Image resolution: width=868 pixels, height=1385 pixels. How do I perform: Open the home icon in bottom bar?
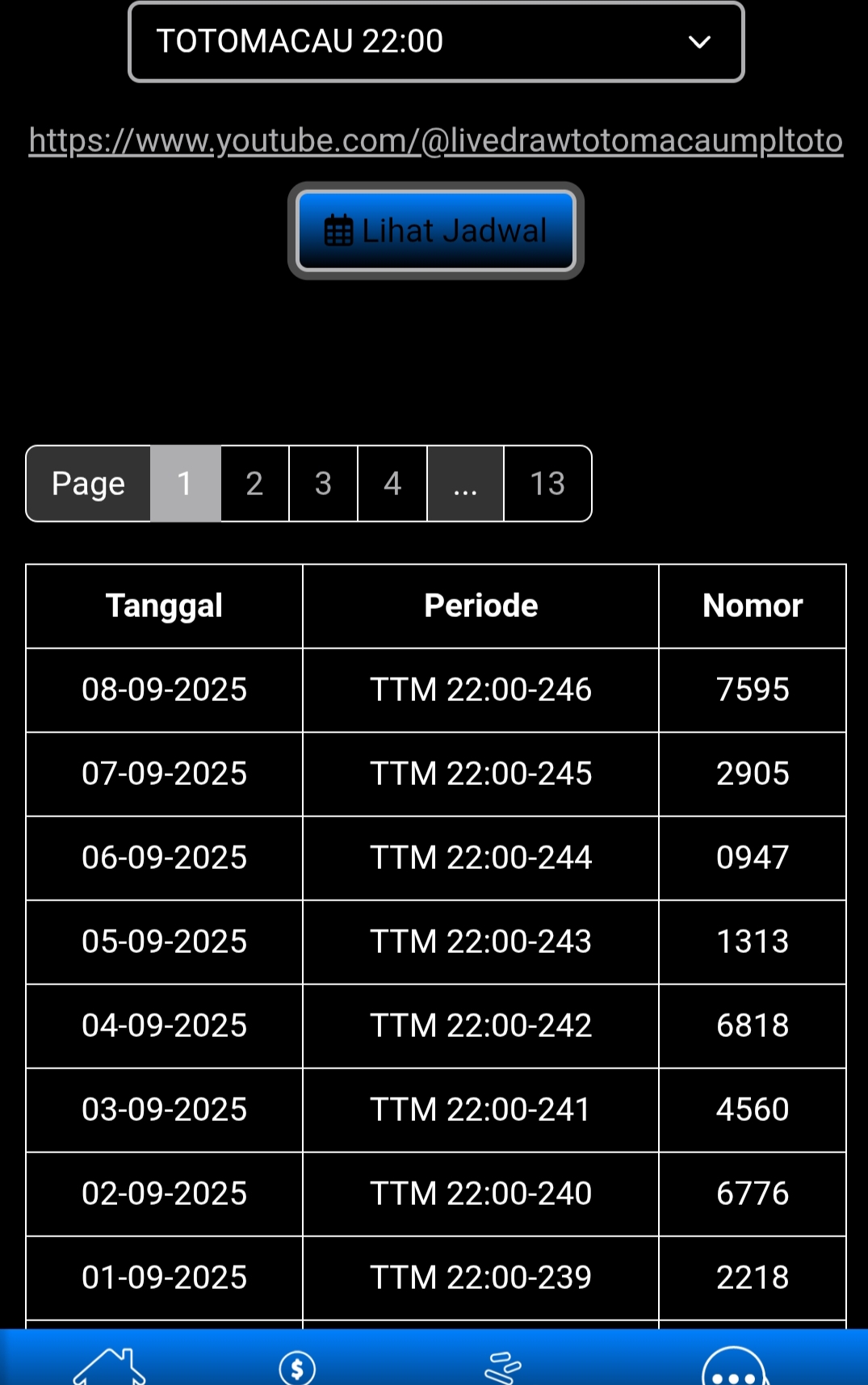(110, 1366)
